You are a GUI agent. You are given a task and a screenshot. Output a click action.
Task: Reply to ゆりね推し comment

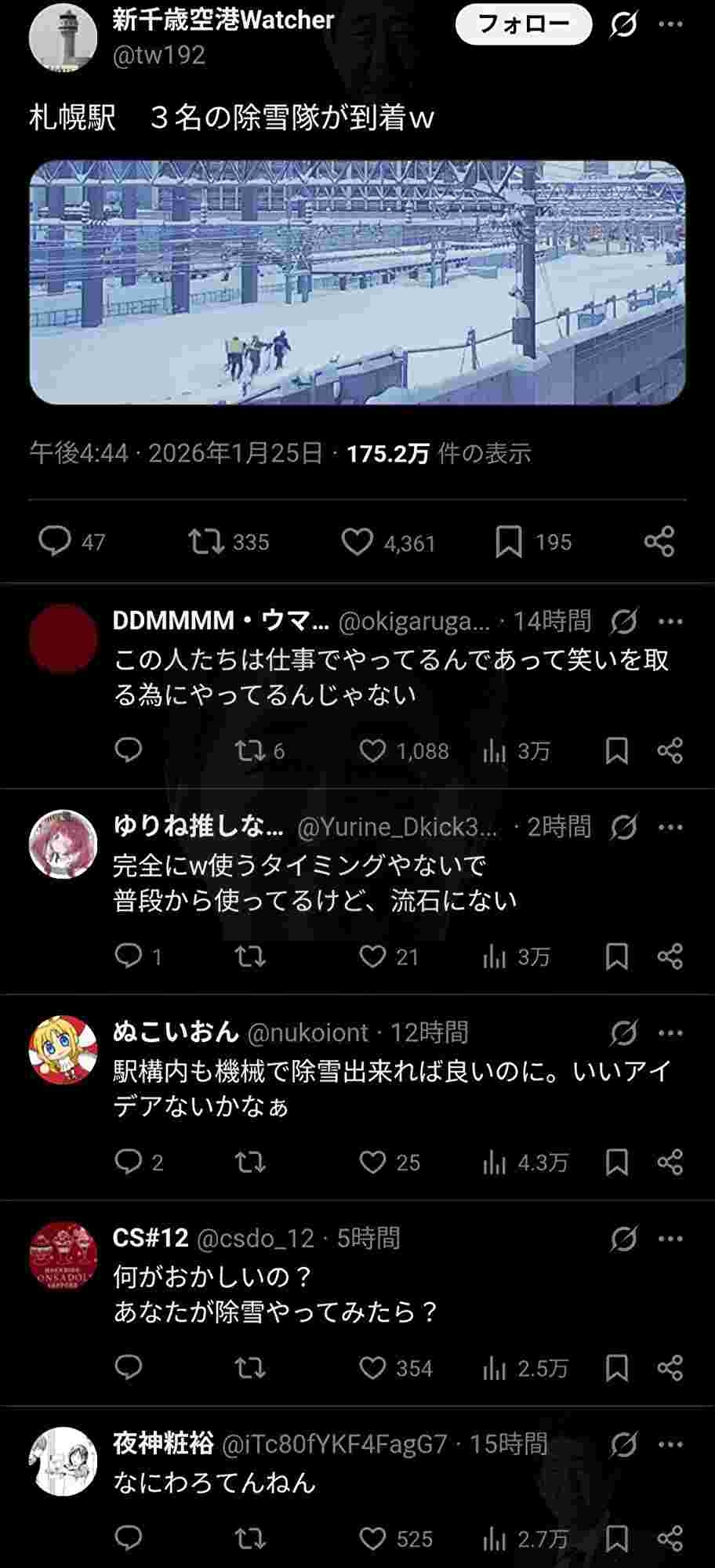click(128, 956)
